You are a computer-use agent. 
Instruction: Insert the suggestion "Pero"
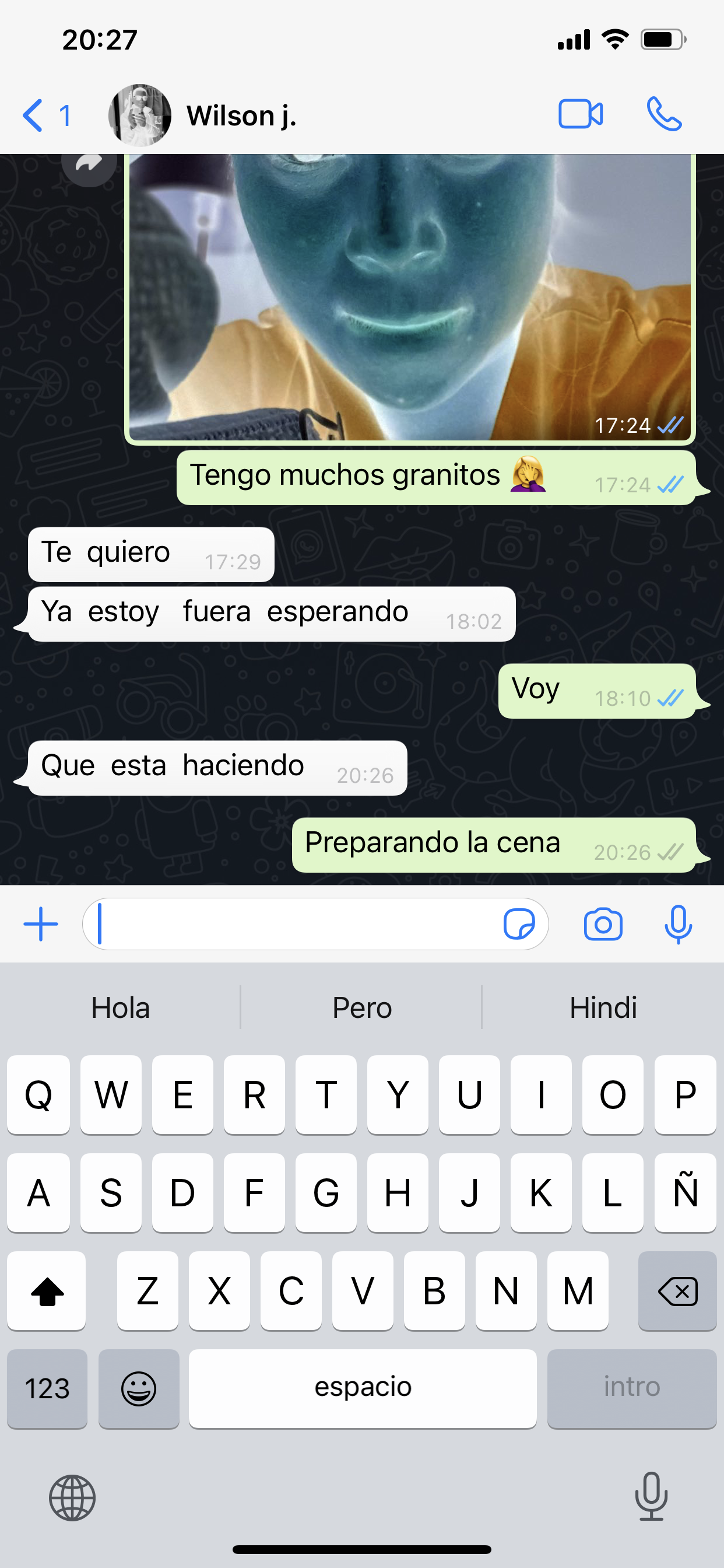coord(362,1007)
